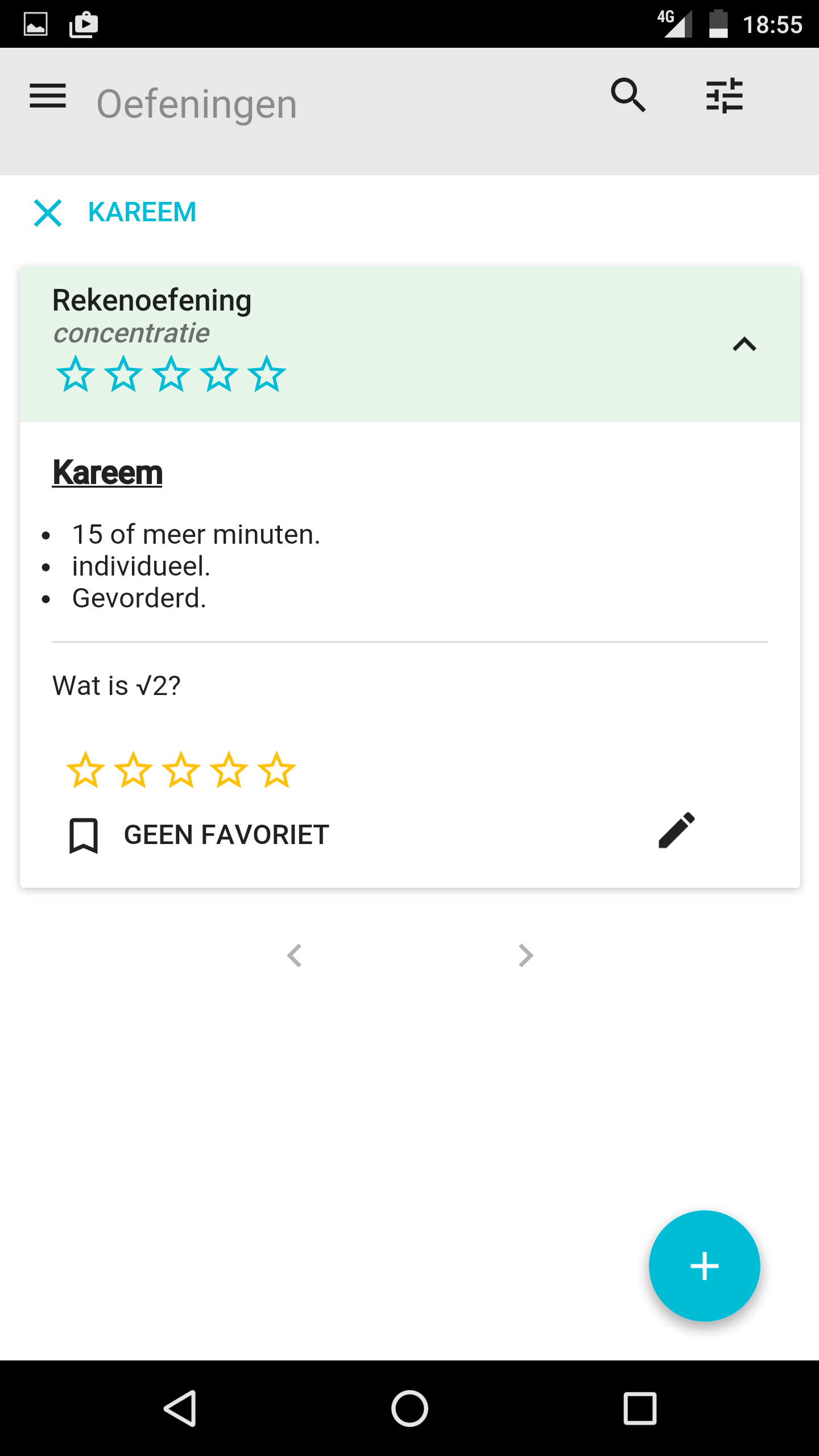Collapse the Rekenoefening card
The width and height of the screenshot is (819, 1456).
click(744, 344)
